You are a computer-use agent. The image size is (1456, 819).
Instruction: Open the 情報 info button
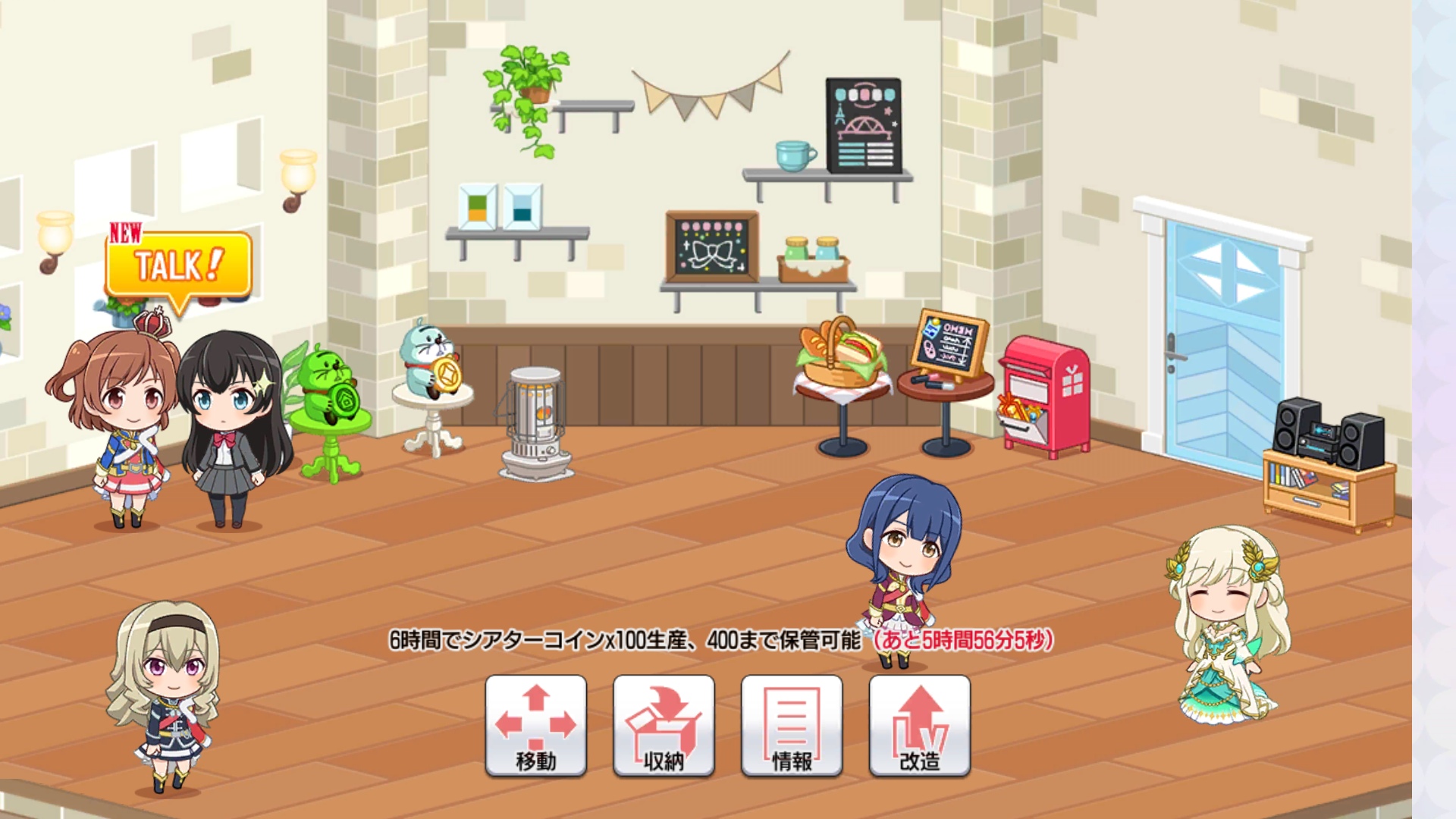792,726
